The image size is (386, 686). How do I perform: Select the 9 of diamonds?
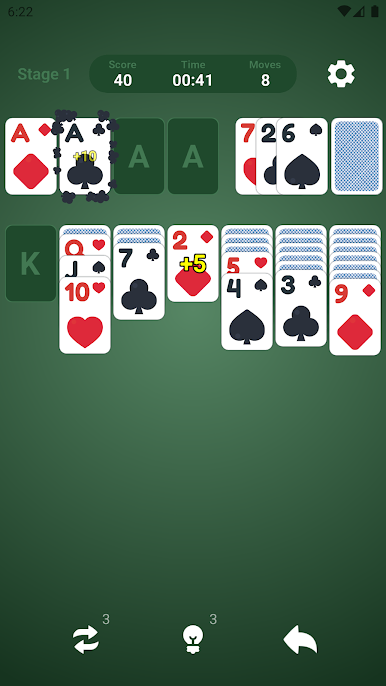pos(355,317)
